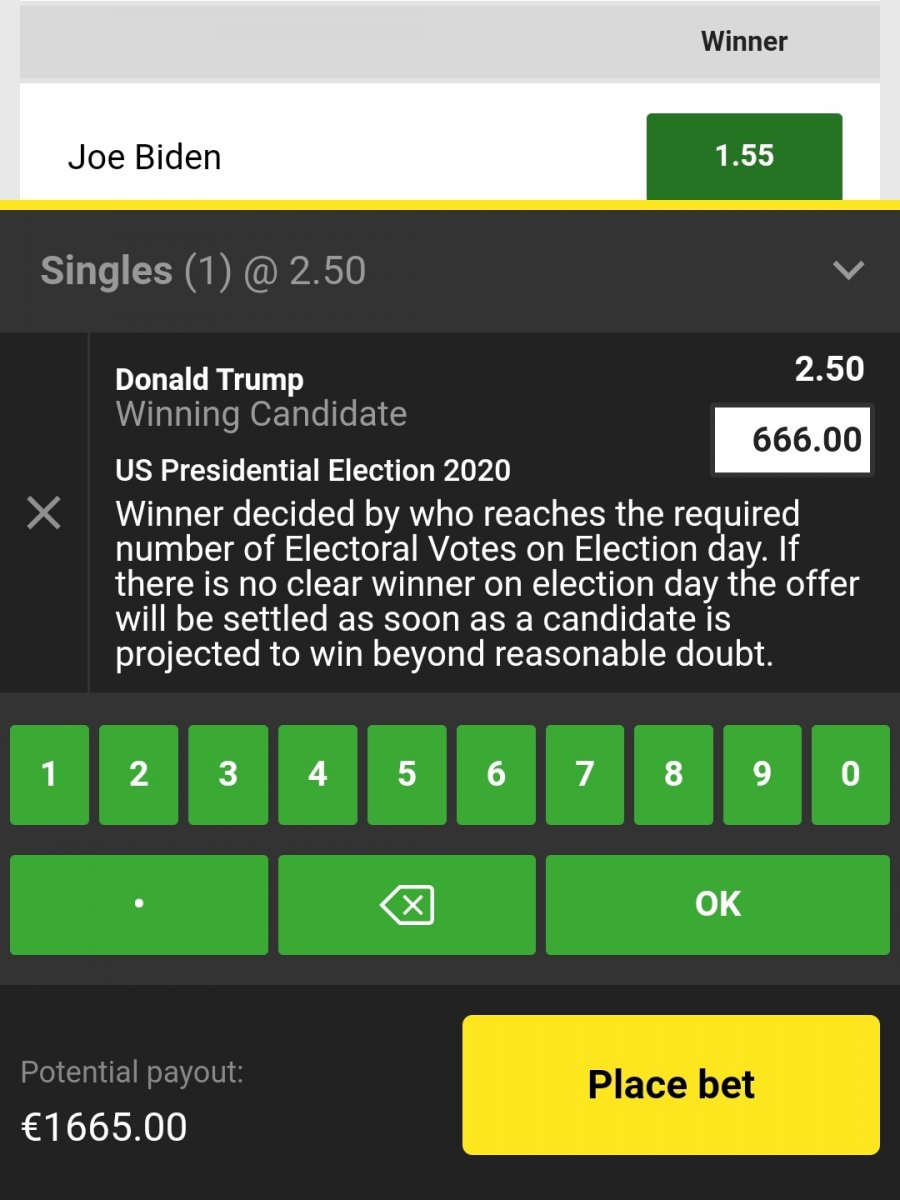The height and width of the screenshot is (1200, 900).
Task: Remove Donald Trump bet from slip
Action: pyautogui.click(x=44, y=513)
